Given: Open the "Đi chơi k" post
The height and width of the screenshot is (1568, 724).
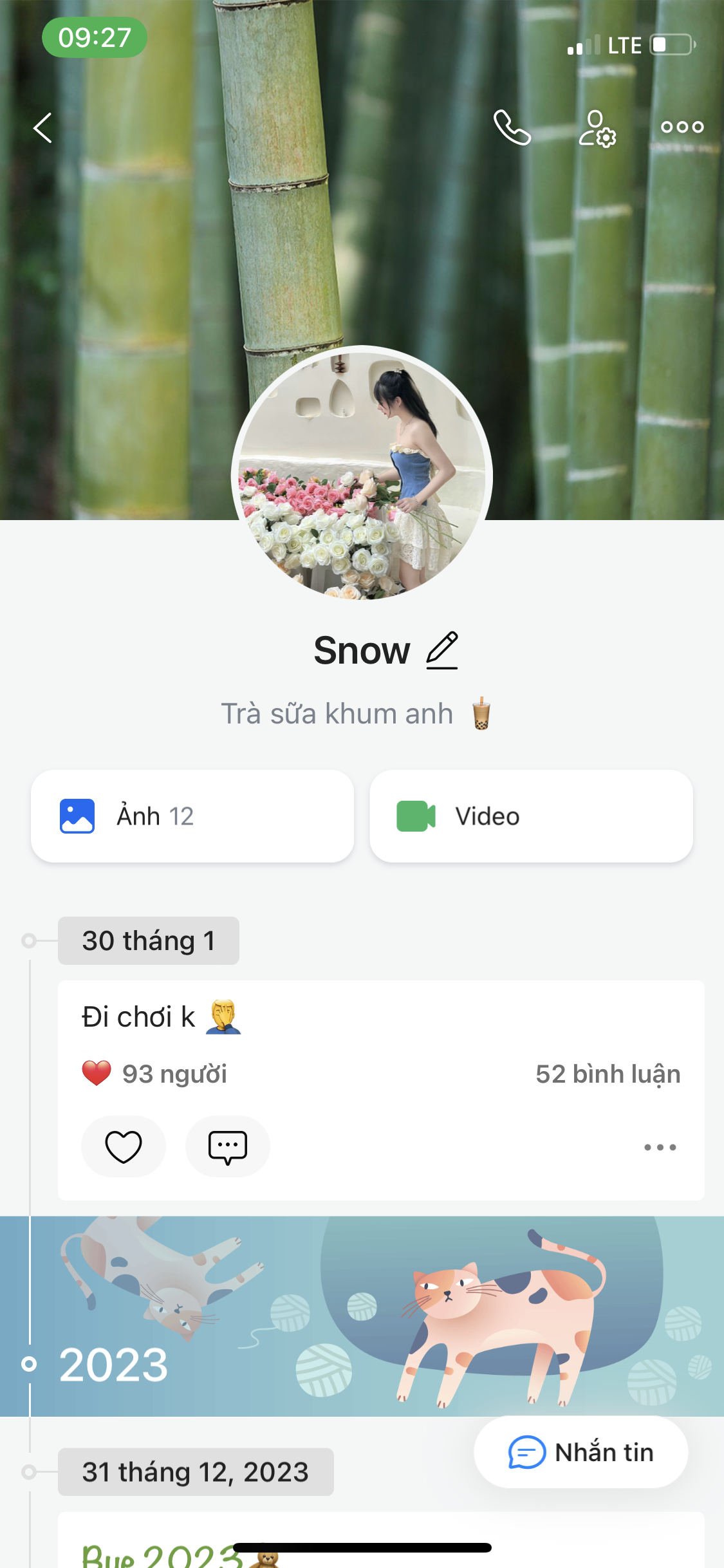Looking at the screenshot, I should coord(139,1017).
